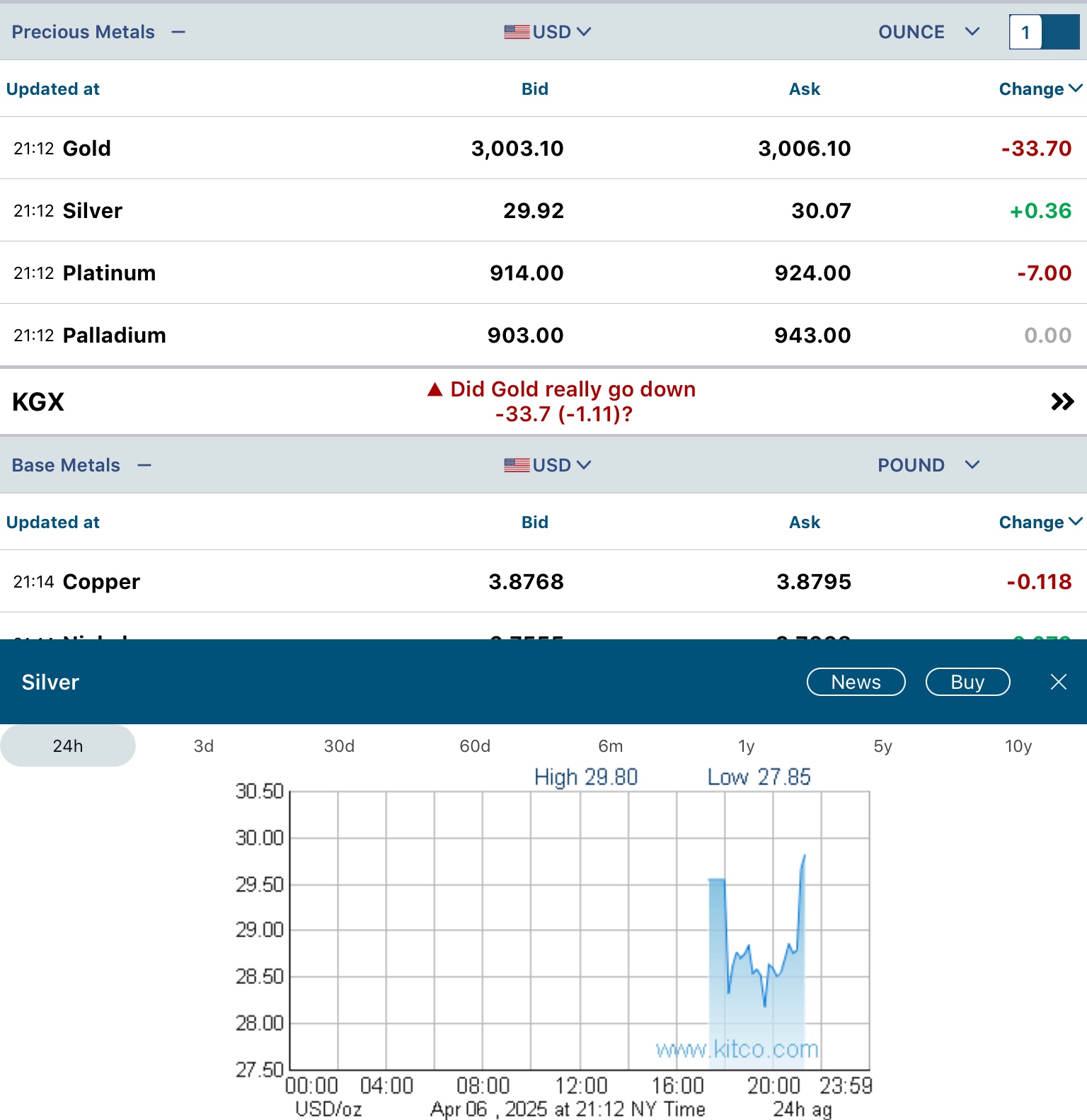Switch to the 10y chart range

coord(1018,745)
